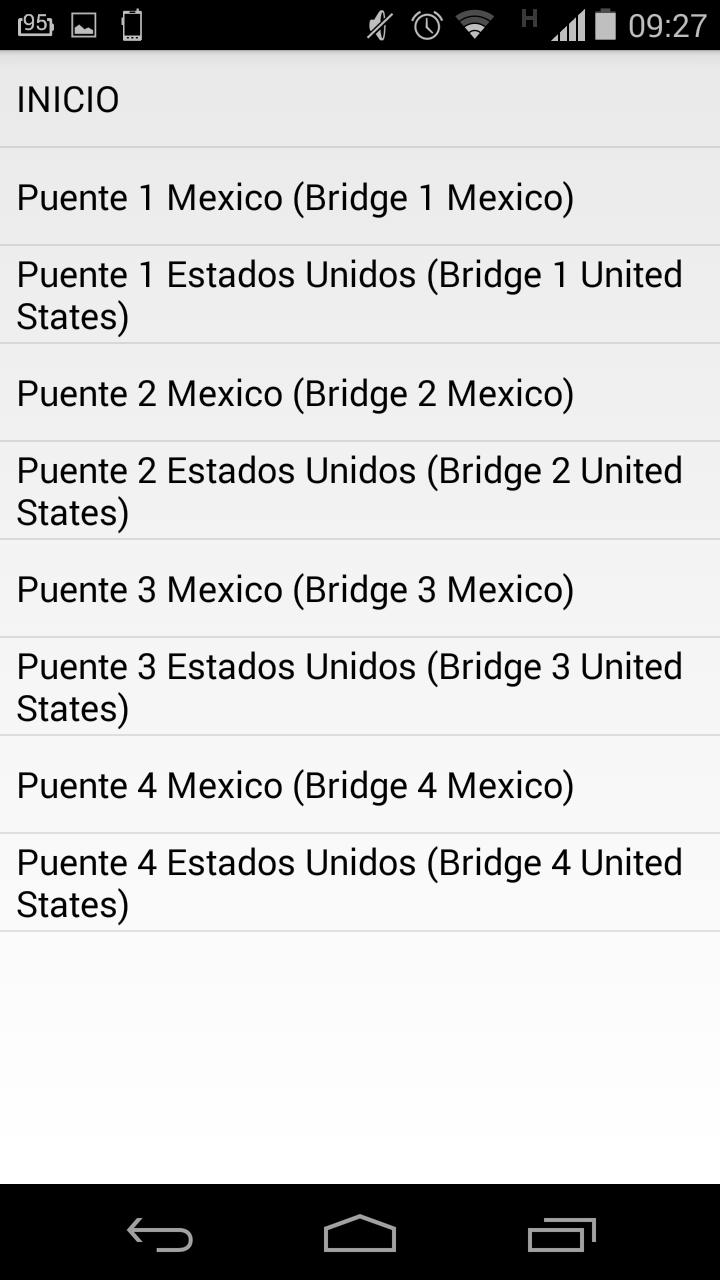Tap the alarm clock icon

coord(426,26)
